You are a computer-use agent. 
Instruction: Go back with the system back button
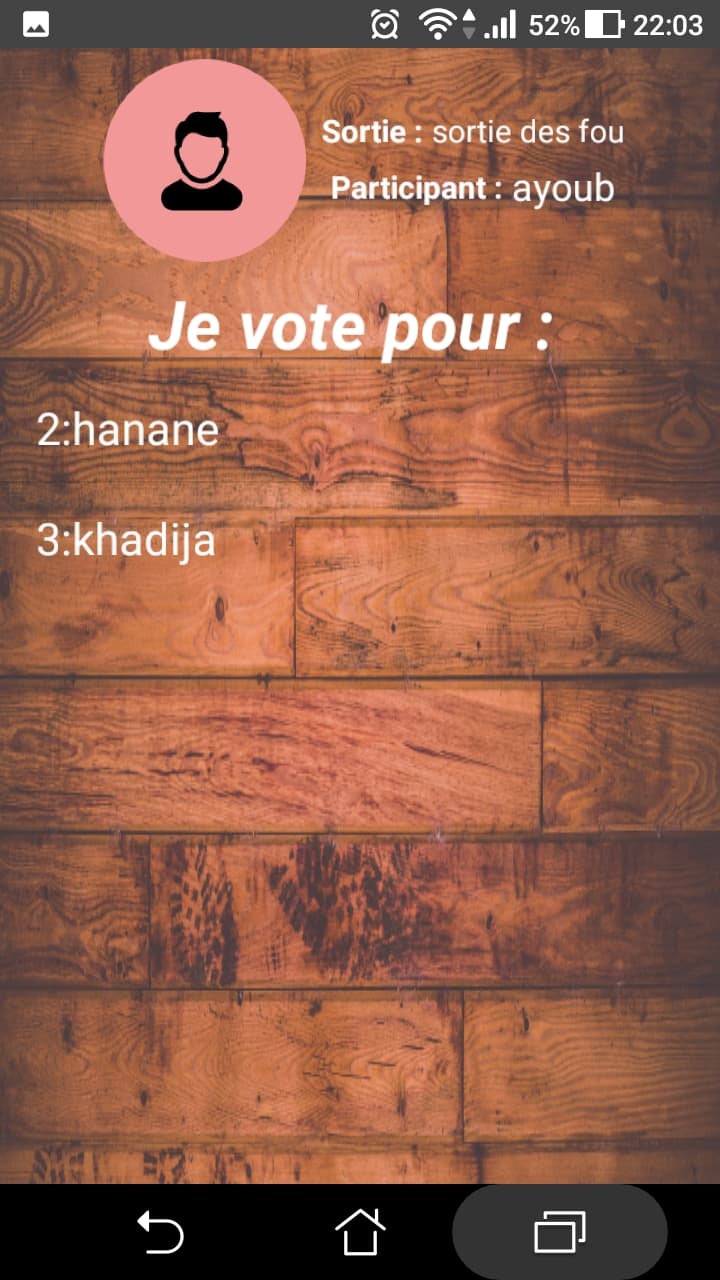point(160,1232)
